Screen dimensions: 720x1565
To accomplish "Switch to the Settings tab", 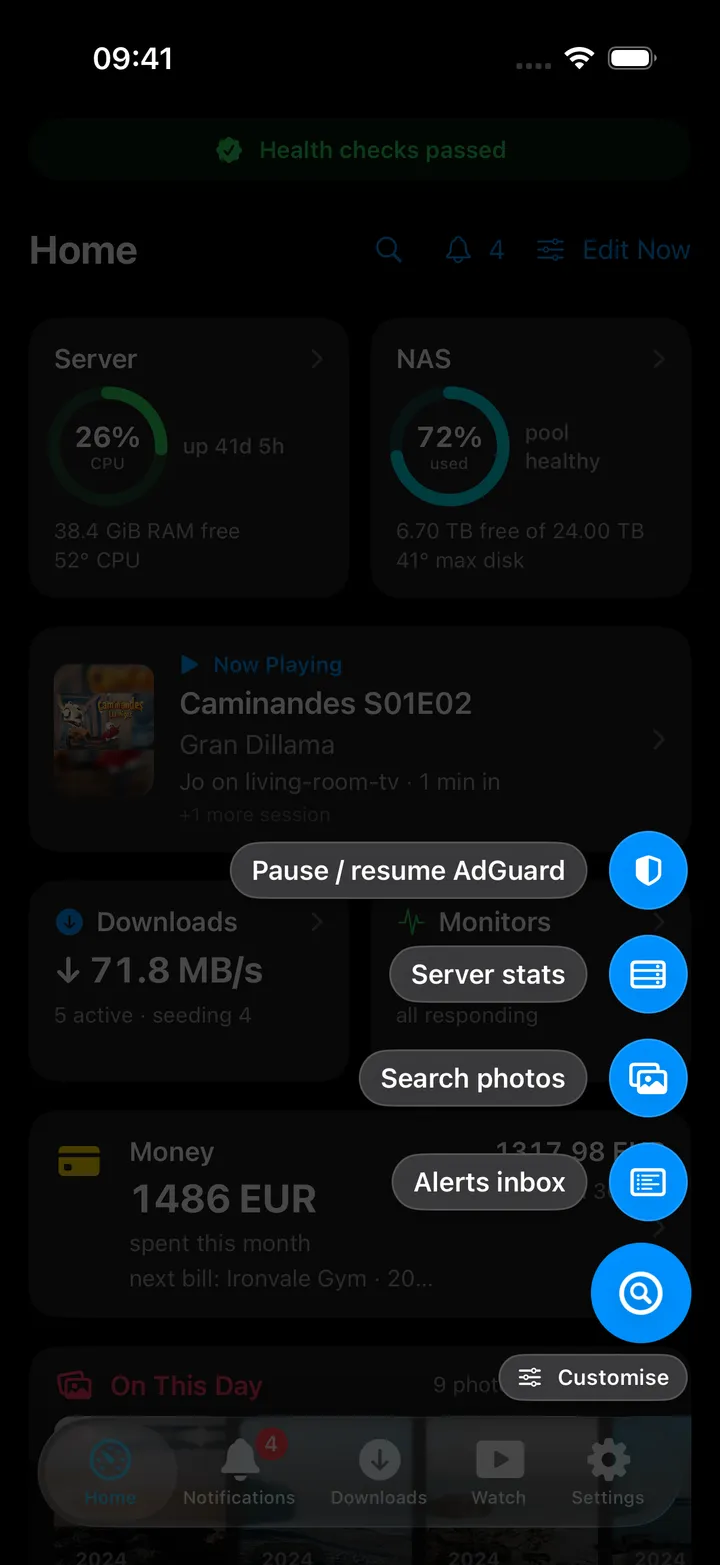I will tap(608, 1472).
